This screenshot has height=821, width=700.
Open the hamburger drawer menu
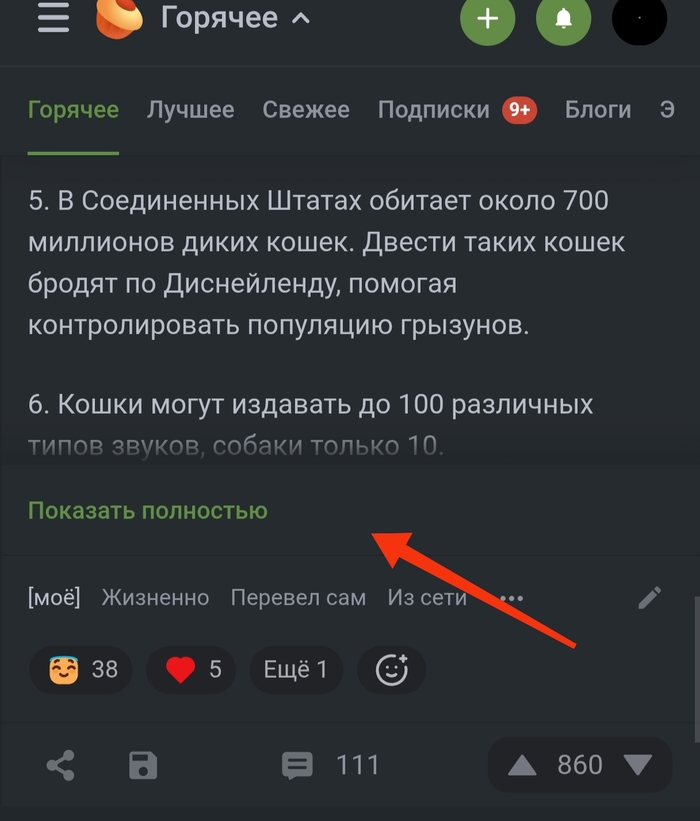(x=53, y=19)
